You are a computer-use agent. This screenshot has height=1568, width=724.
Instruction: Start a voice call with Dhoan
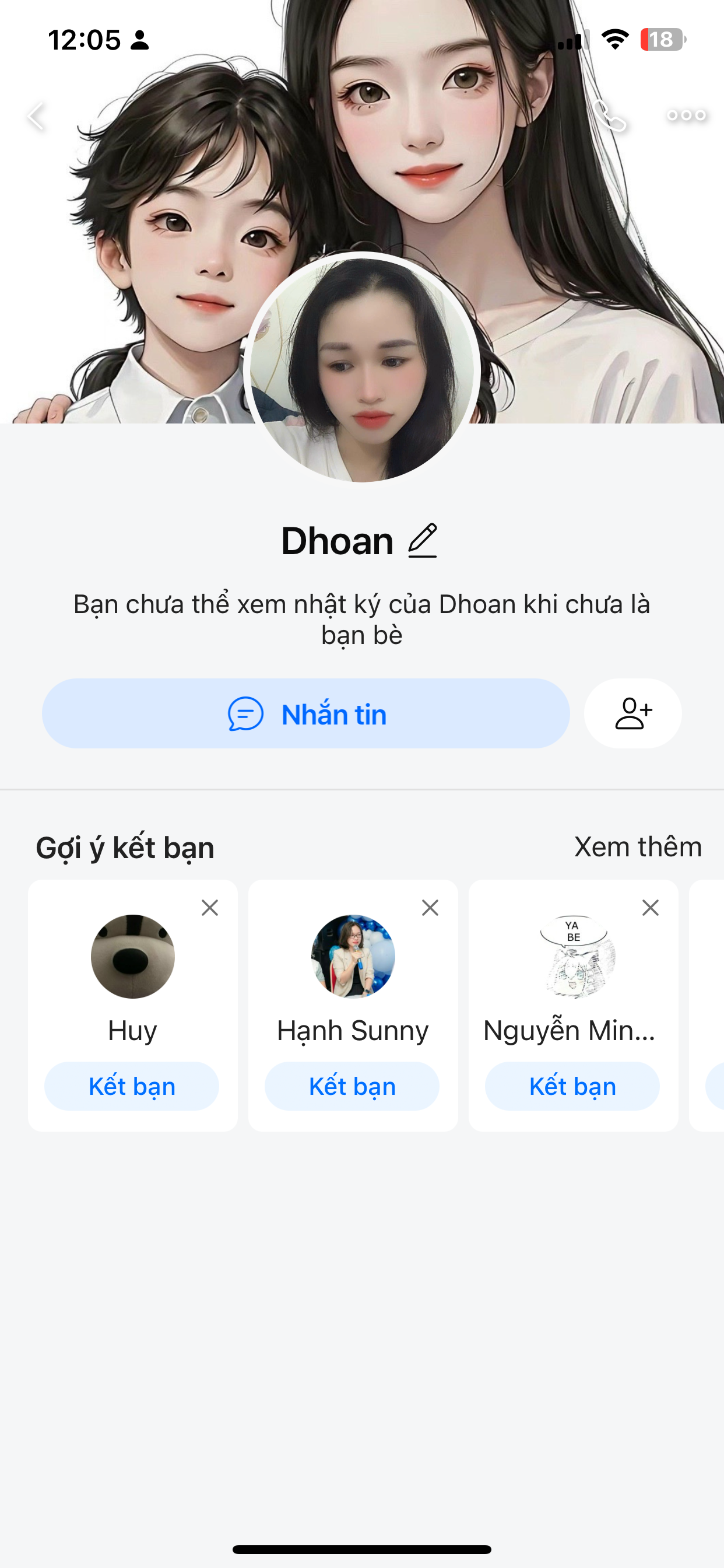point(610,116)
